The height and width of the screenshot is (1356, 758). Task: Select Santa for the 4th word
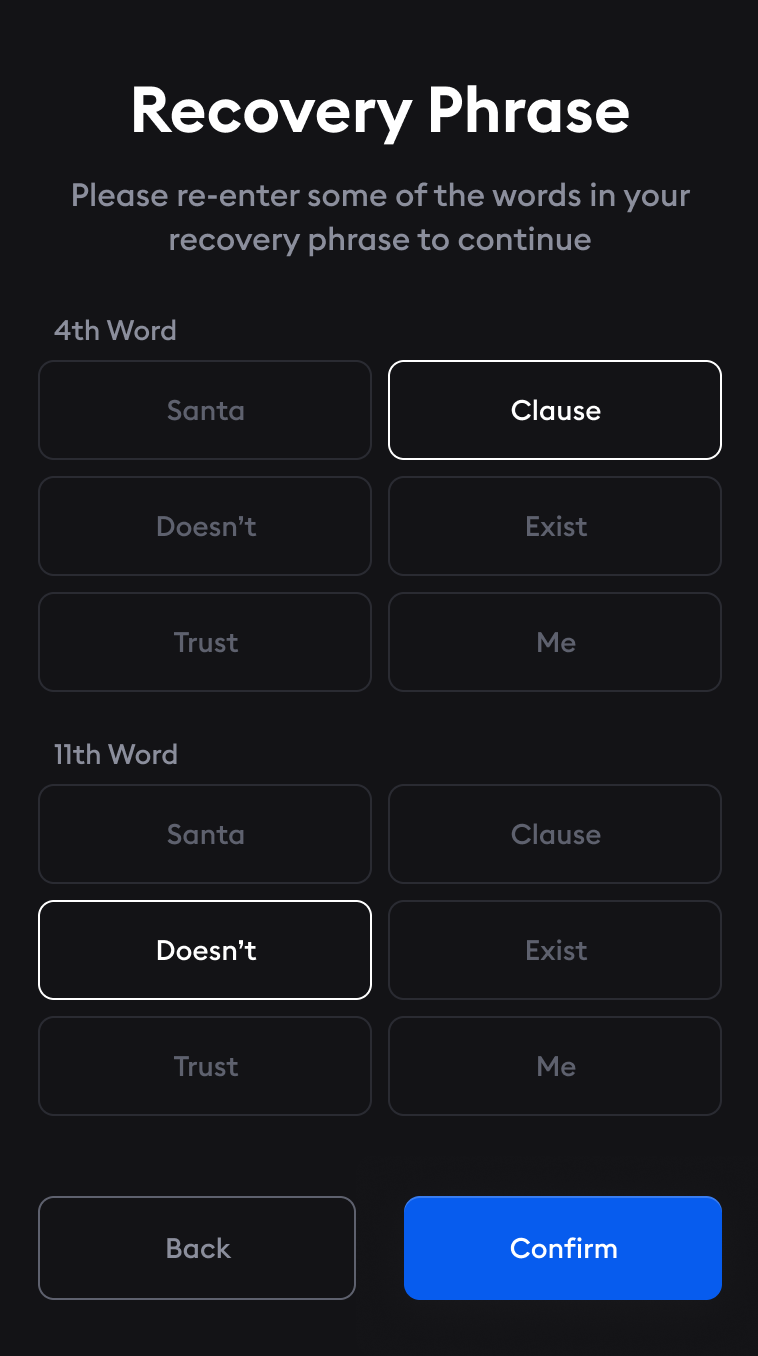(205, 410)
